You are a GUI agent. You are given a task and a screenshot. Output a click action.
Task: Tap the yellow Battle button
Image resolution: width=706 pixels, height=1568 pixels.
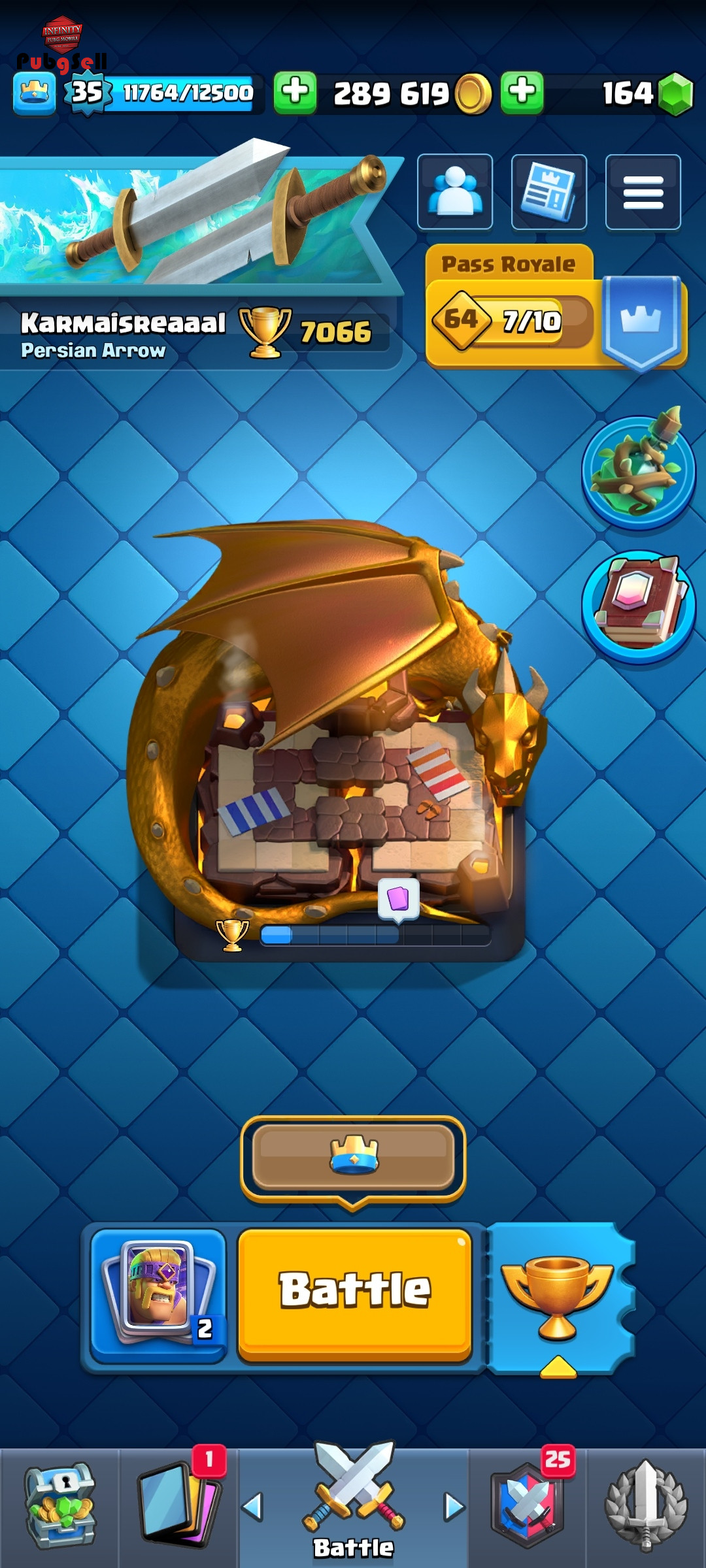point(354,1295)
